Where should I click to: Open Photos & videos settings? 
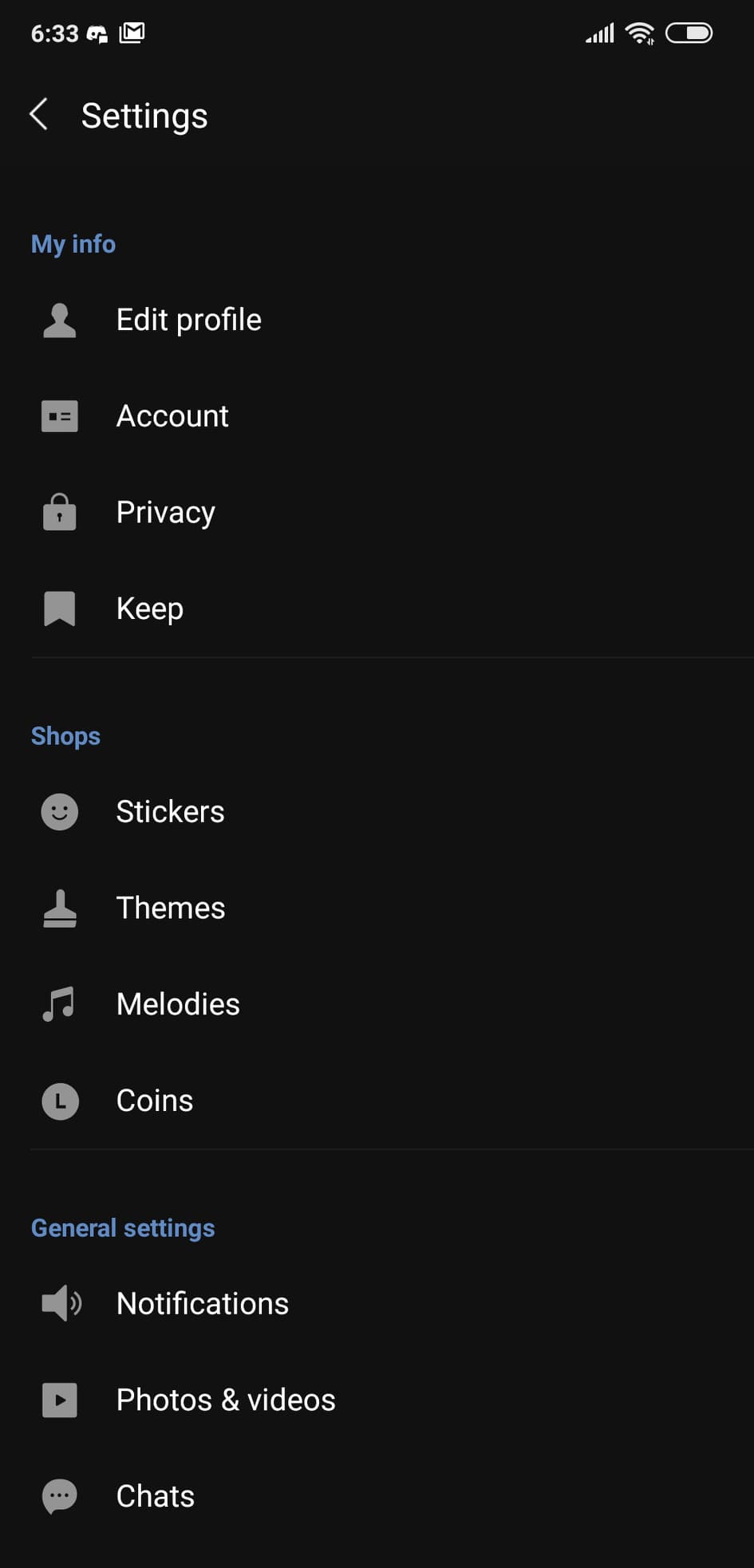tap(226, 1401)
